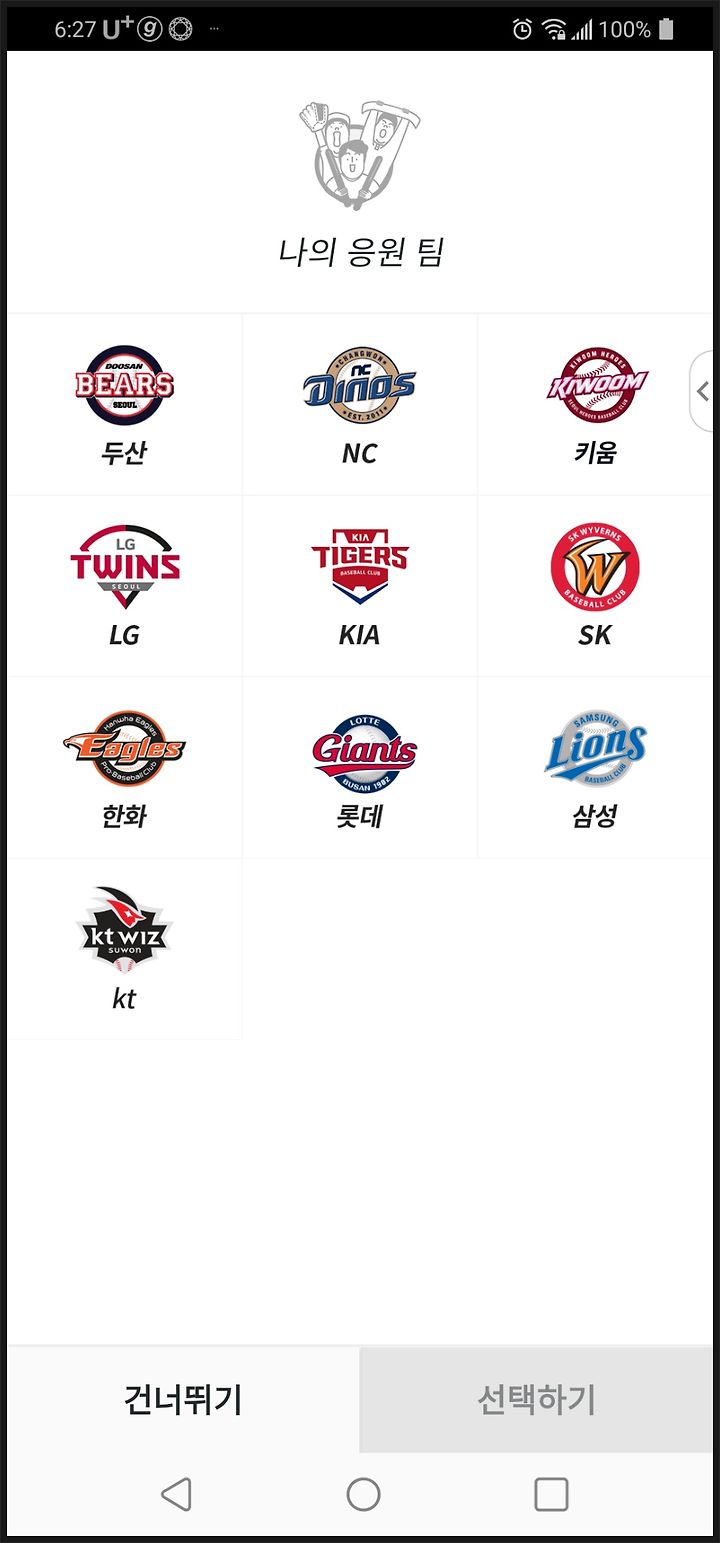The image size is (720, 1543).
Task: Select the SK Wyverns team
Action: point(596,586)
